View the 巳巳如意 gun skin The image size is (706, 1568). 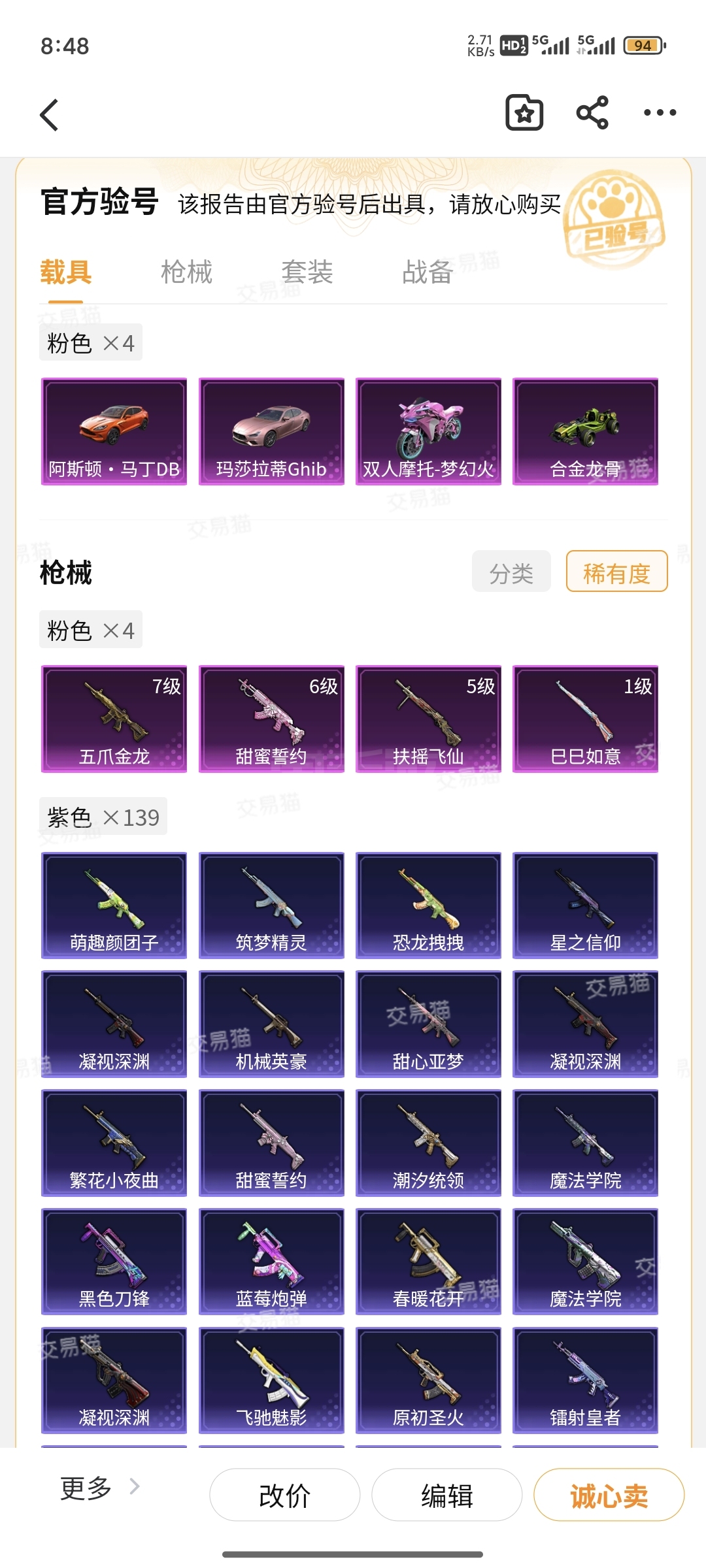tap(585, 719)
